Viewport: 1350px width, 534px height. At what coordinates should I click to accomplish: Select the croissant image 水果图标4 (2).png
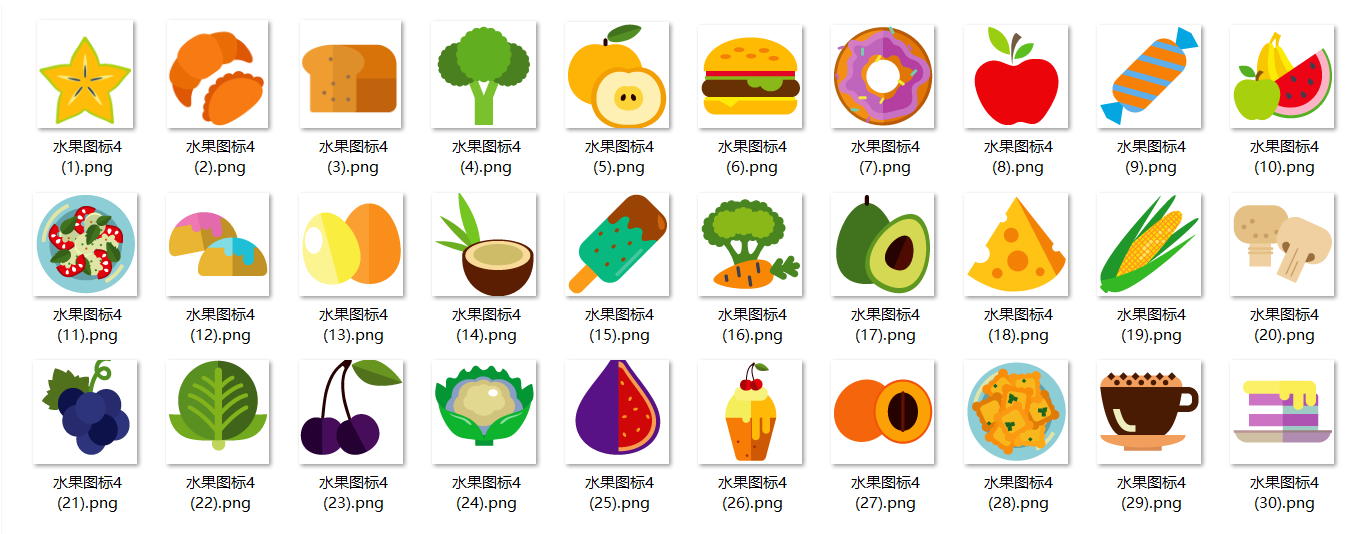coord(218,76)
